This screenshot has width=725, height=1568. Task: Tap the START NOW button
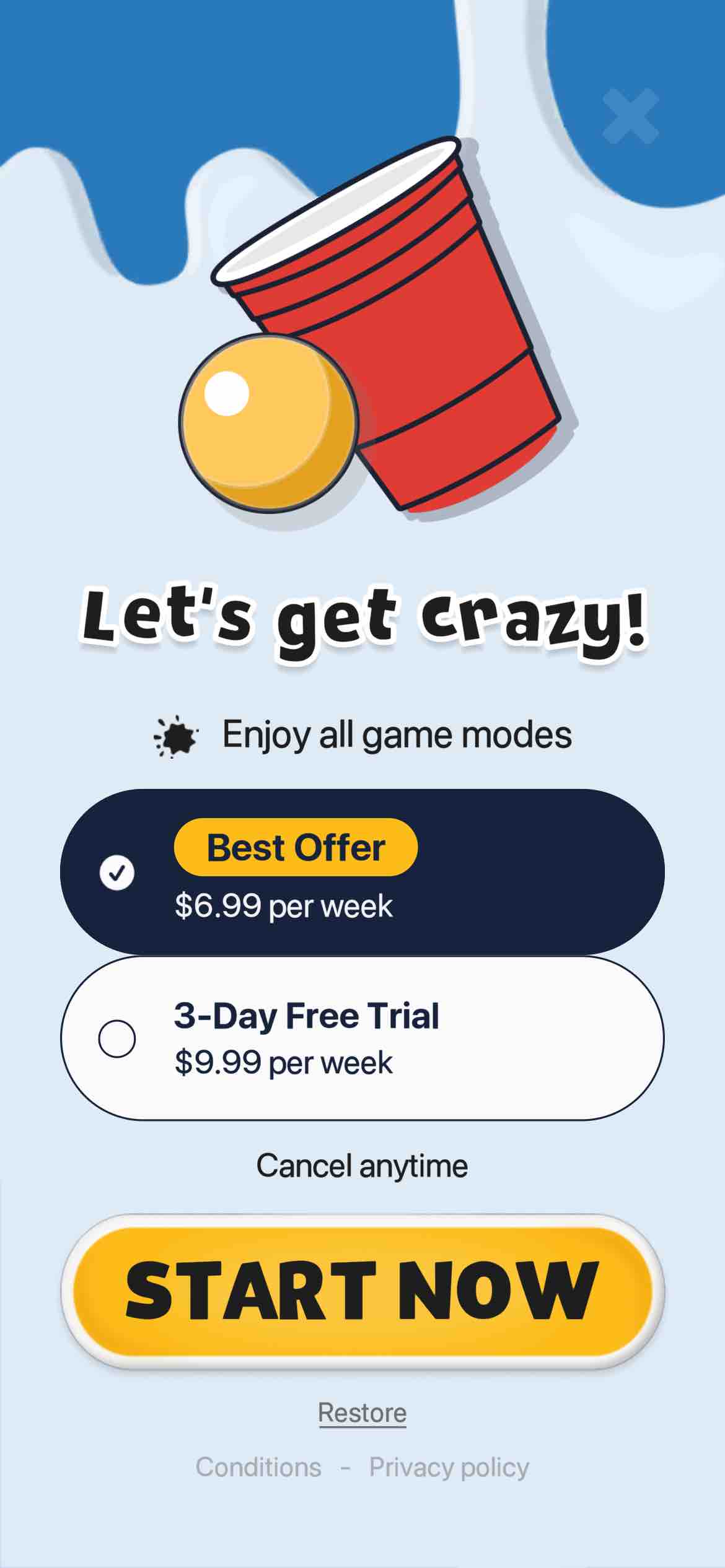click(x=362, y=1291)
